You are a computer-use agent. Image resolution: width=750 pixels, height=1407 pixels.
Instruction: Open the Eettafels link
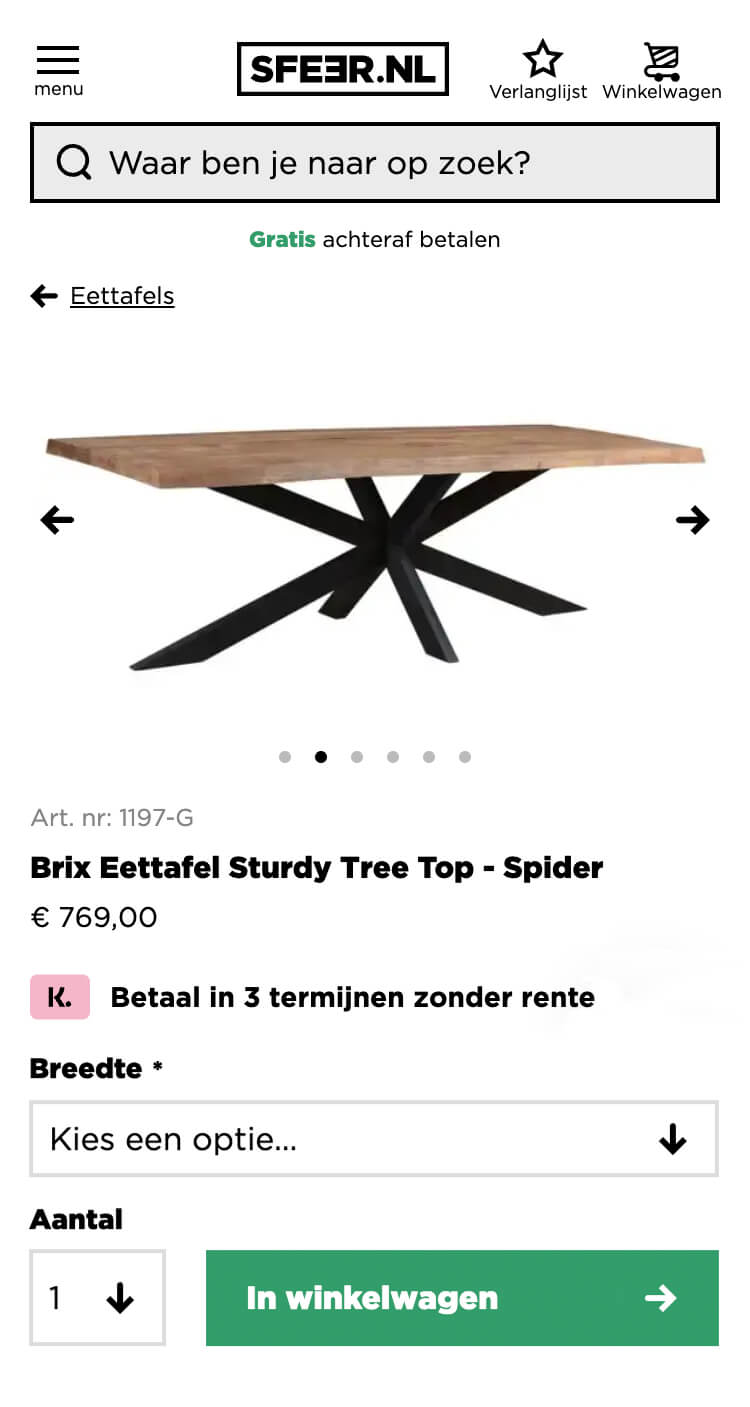pyautogui.click(x=122, y=295)
